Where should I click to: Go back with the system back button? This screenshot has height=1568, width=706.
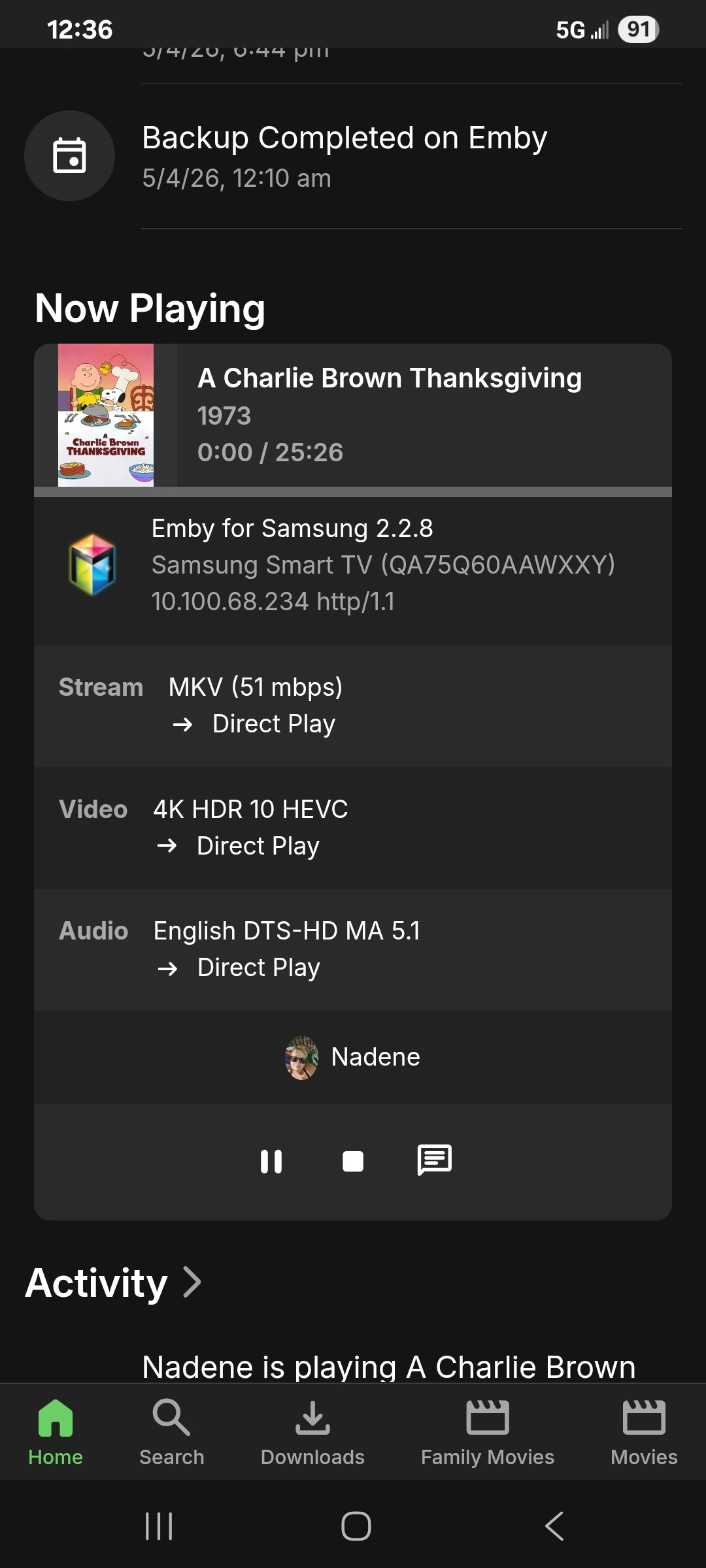(554, 1526)
